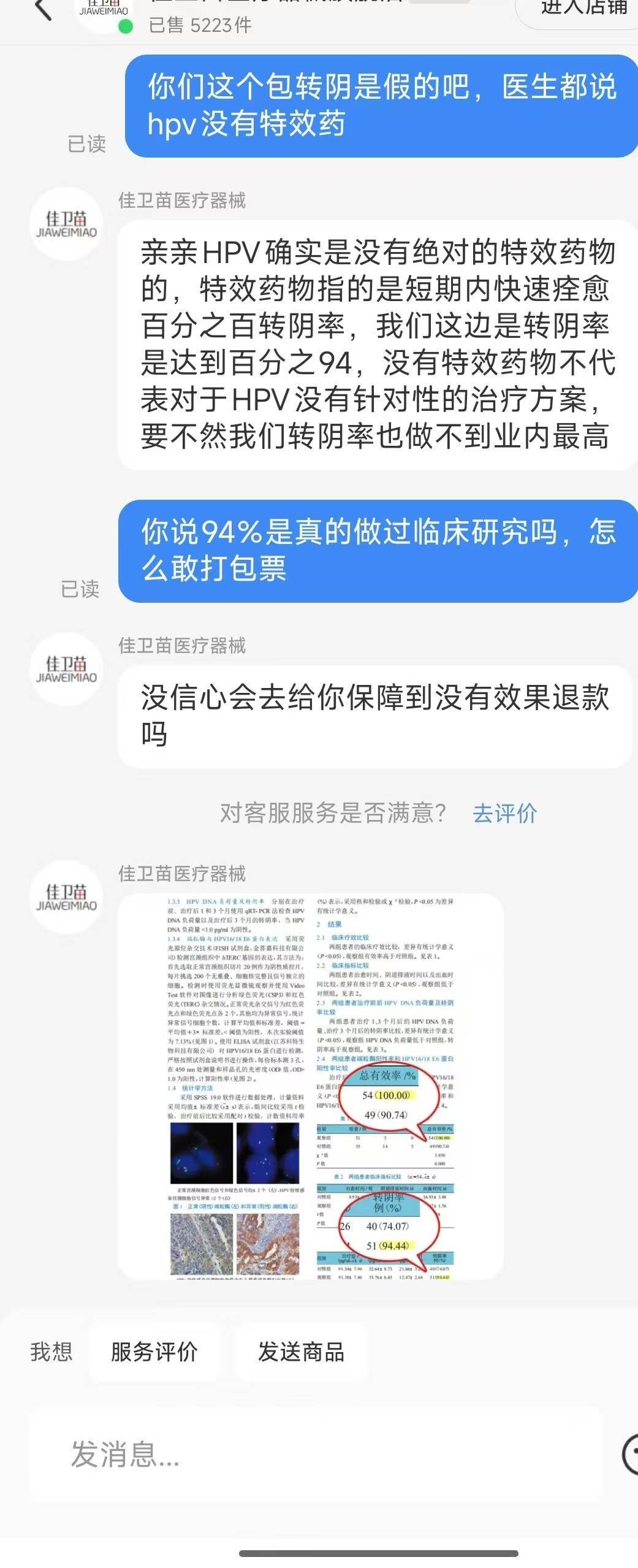Select the 发送商品 chip

point(301,1352)
